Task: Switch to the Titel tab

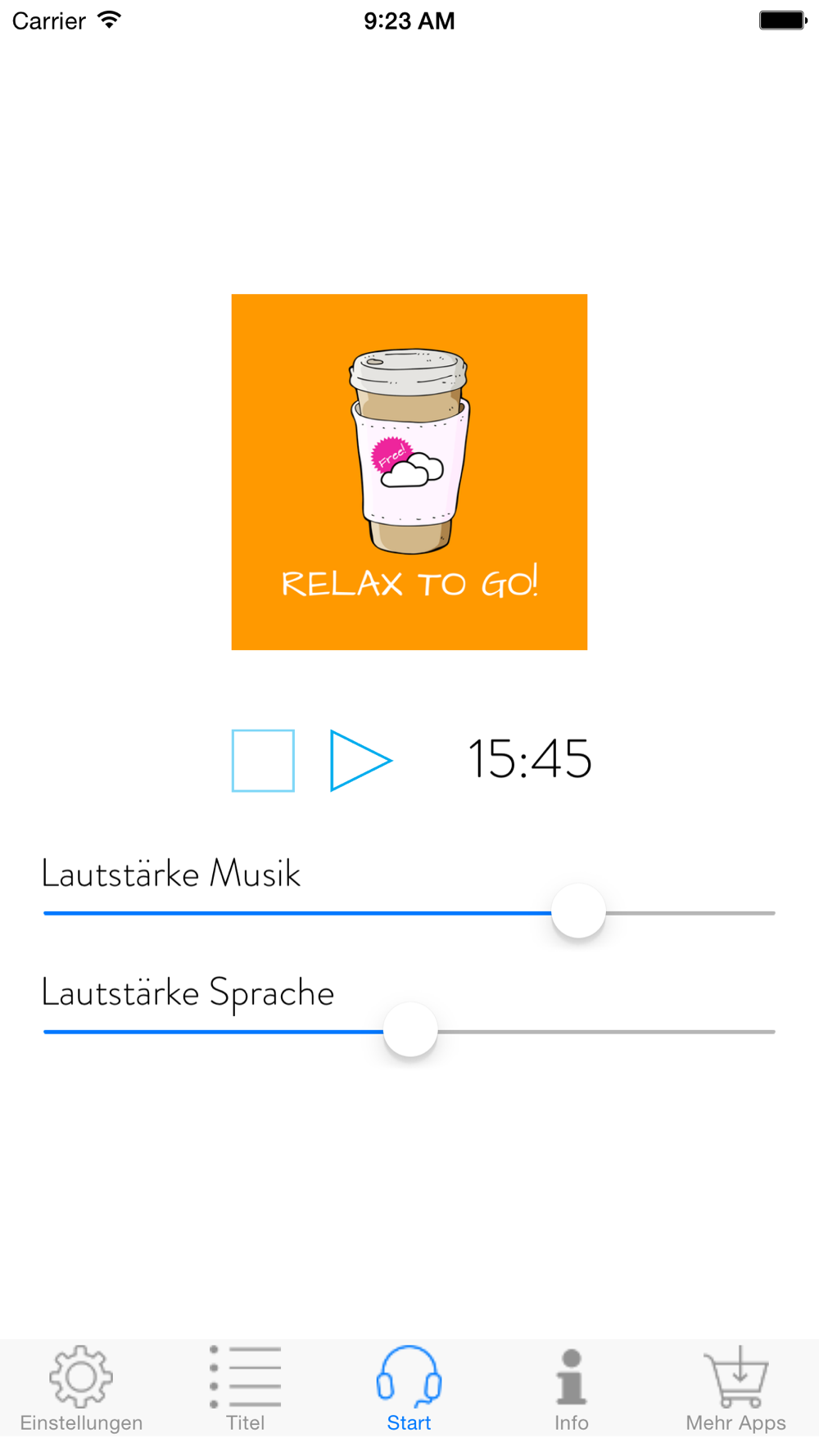Action: tap(246, 1389)
